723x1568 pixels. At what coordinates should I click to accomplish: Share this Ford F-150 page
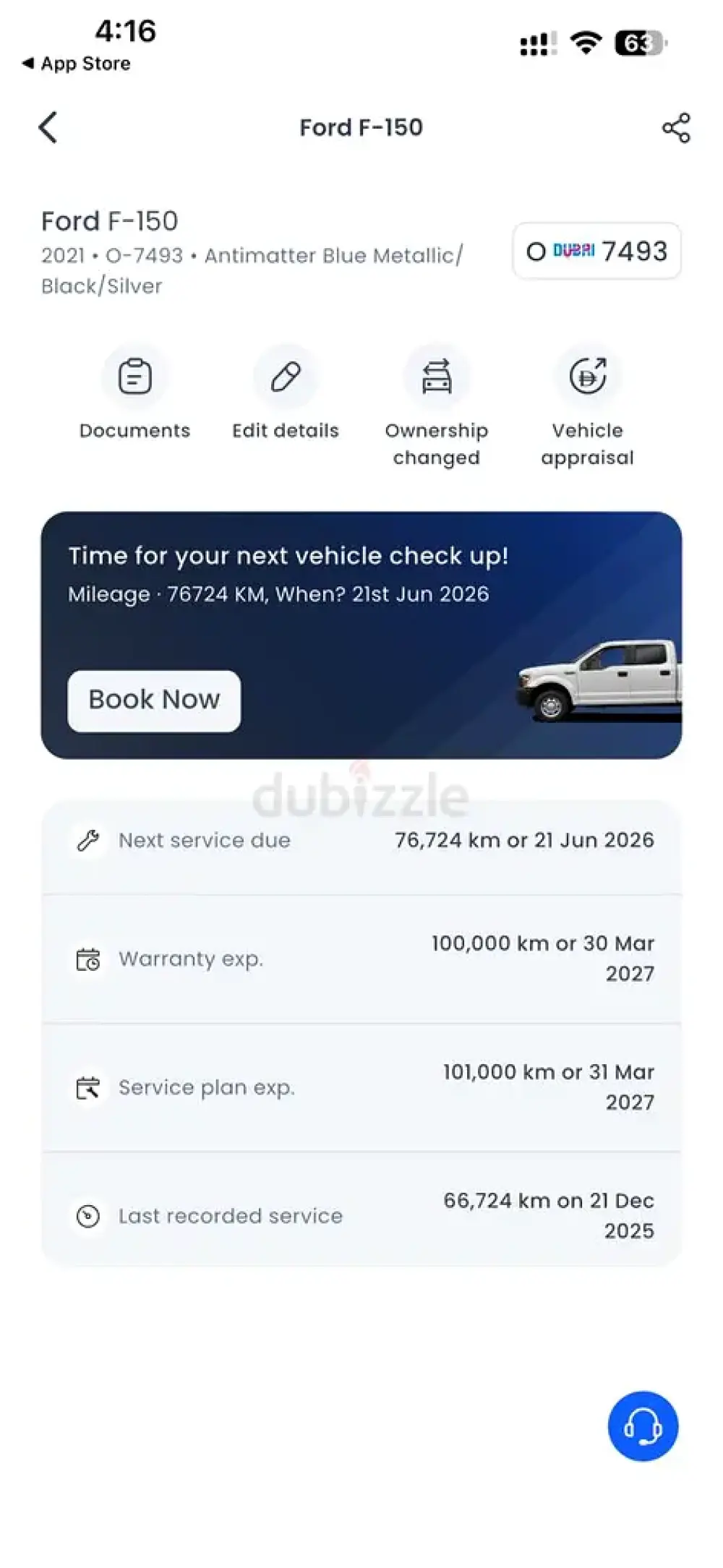point(676,128)
